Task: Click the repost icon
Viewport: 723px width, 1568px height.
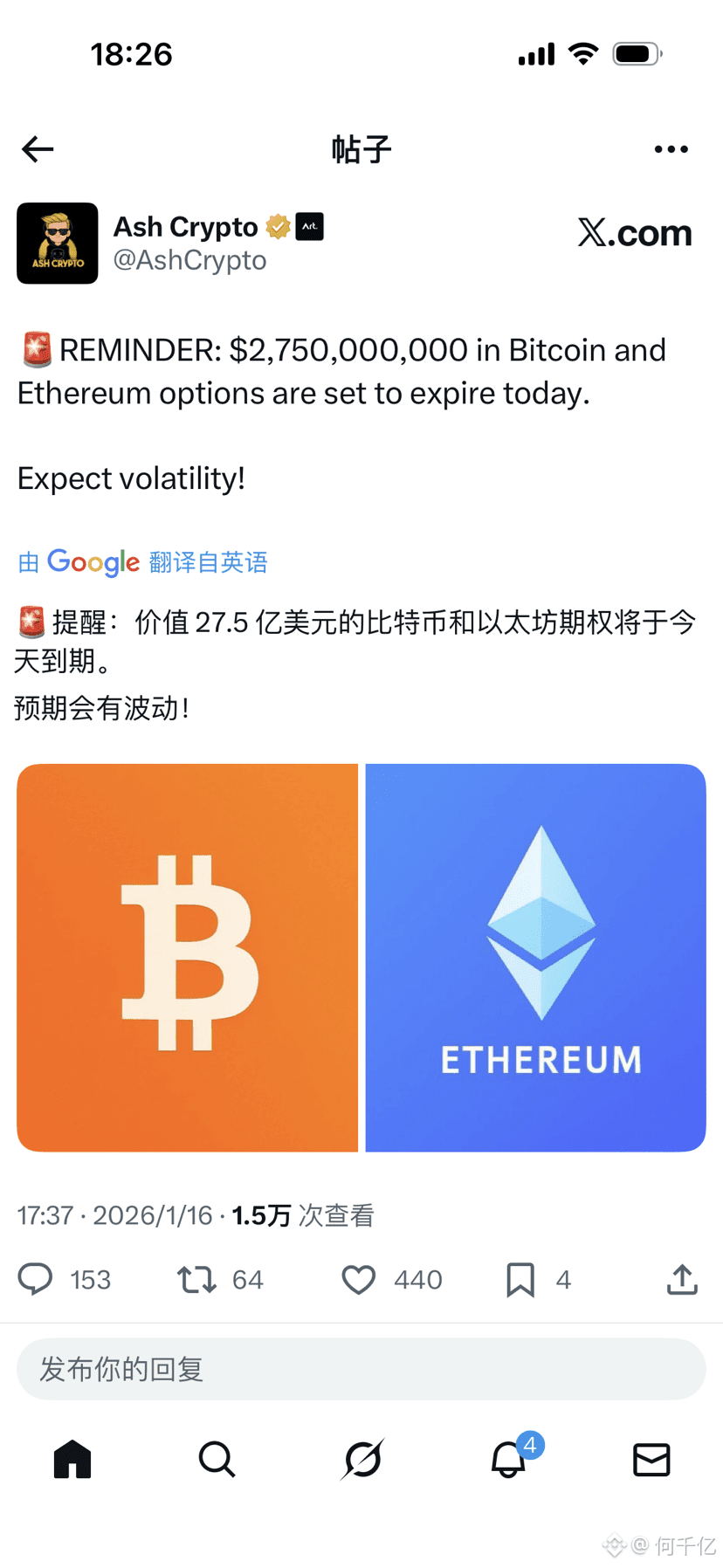Action: point(198,1280)
